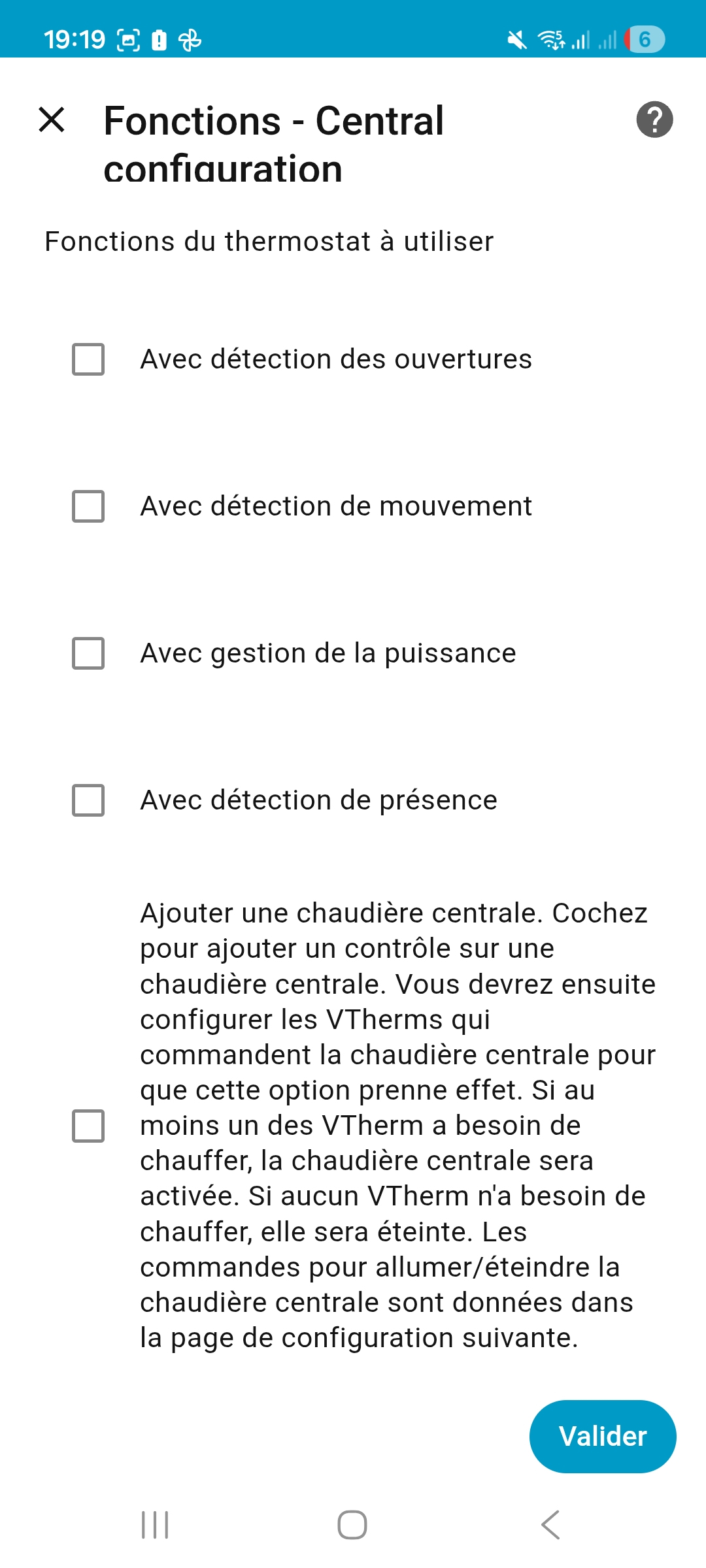Tap the Valider button
The width and height of the screenshot is (706, 1568).
pyautogui.click(x=602, y=1437)
